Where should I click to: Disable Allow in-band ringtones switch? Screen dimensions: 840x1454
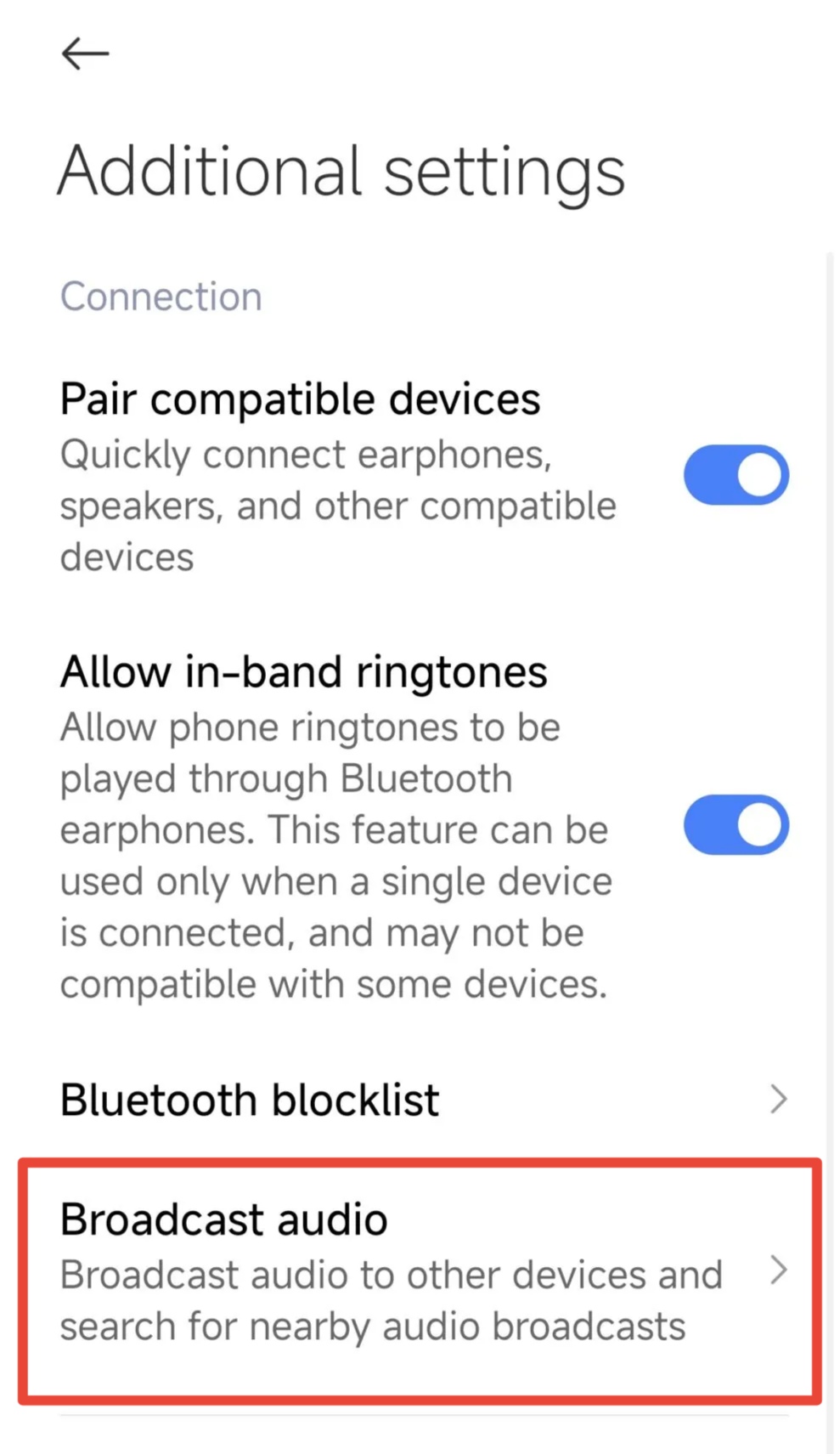736,825
